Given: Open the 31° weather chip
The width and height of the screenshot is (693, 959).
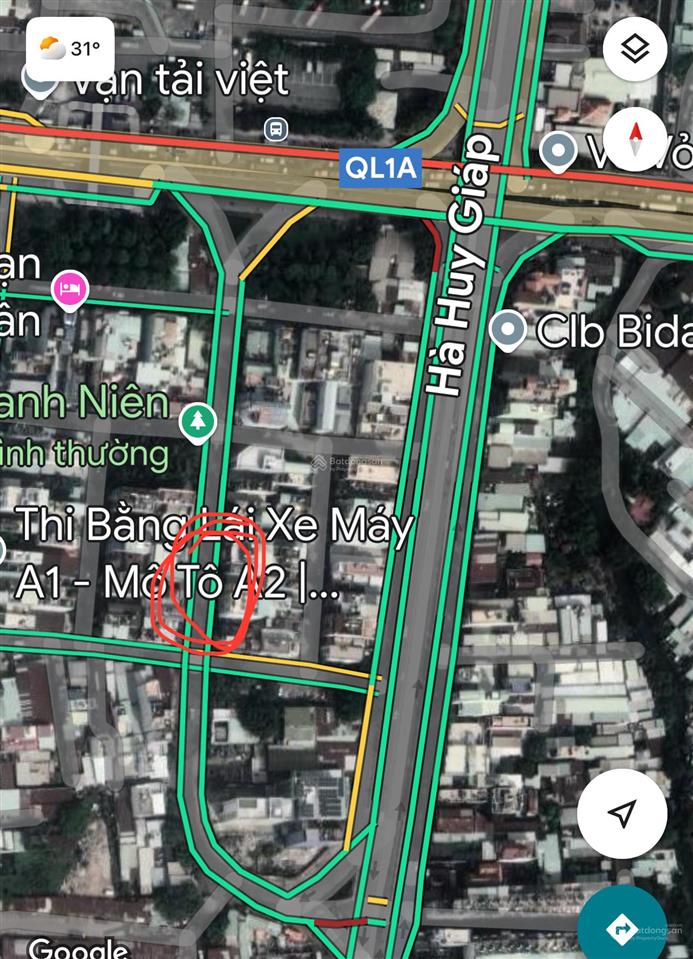Looking at the screenshot, I should click(x=70, y=48).
